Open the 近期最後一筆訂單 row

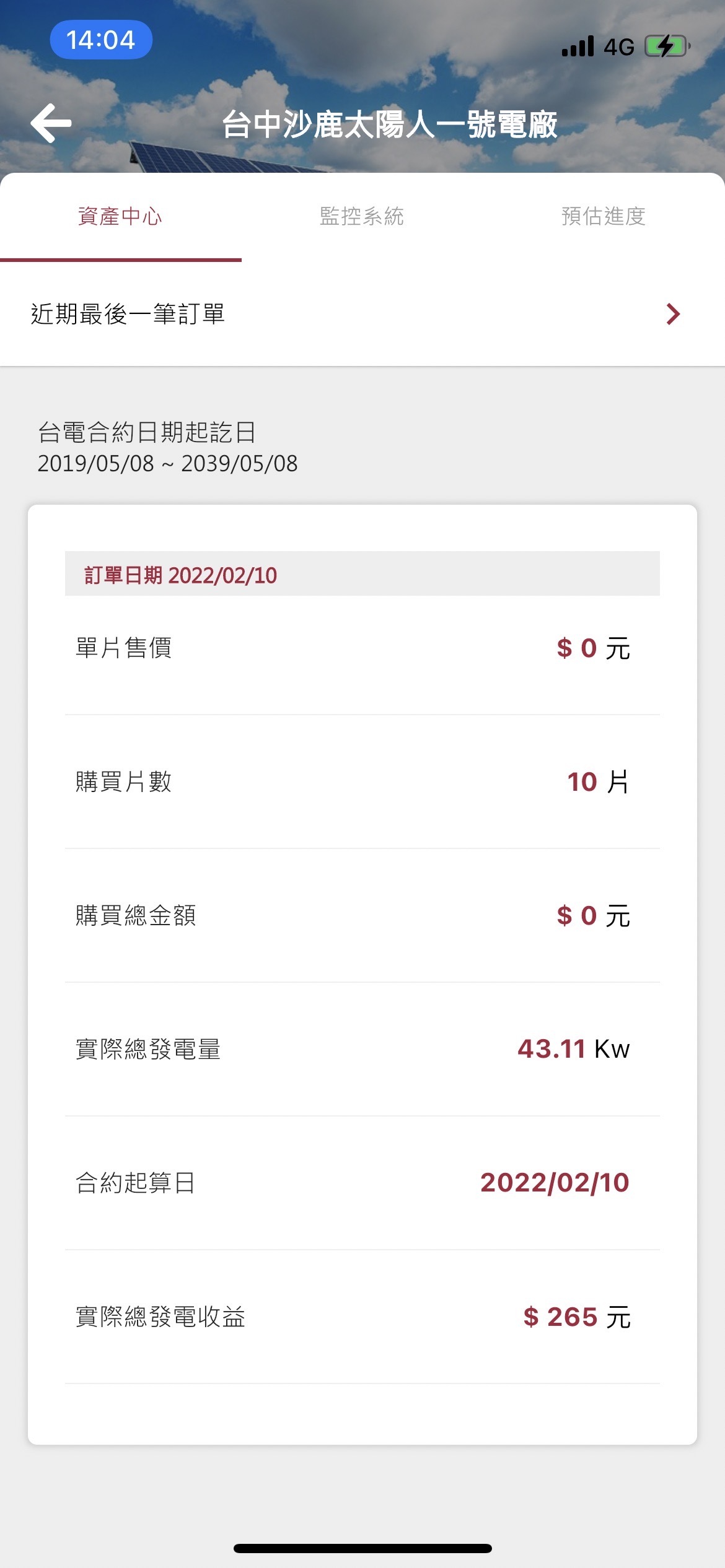pyautogui.click(x=362, y=314)
